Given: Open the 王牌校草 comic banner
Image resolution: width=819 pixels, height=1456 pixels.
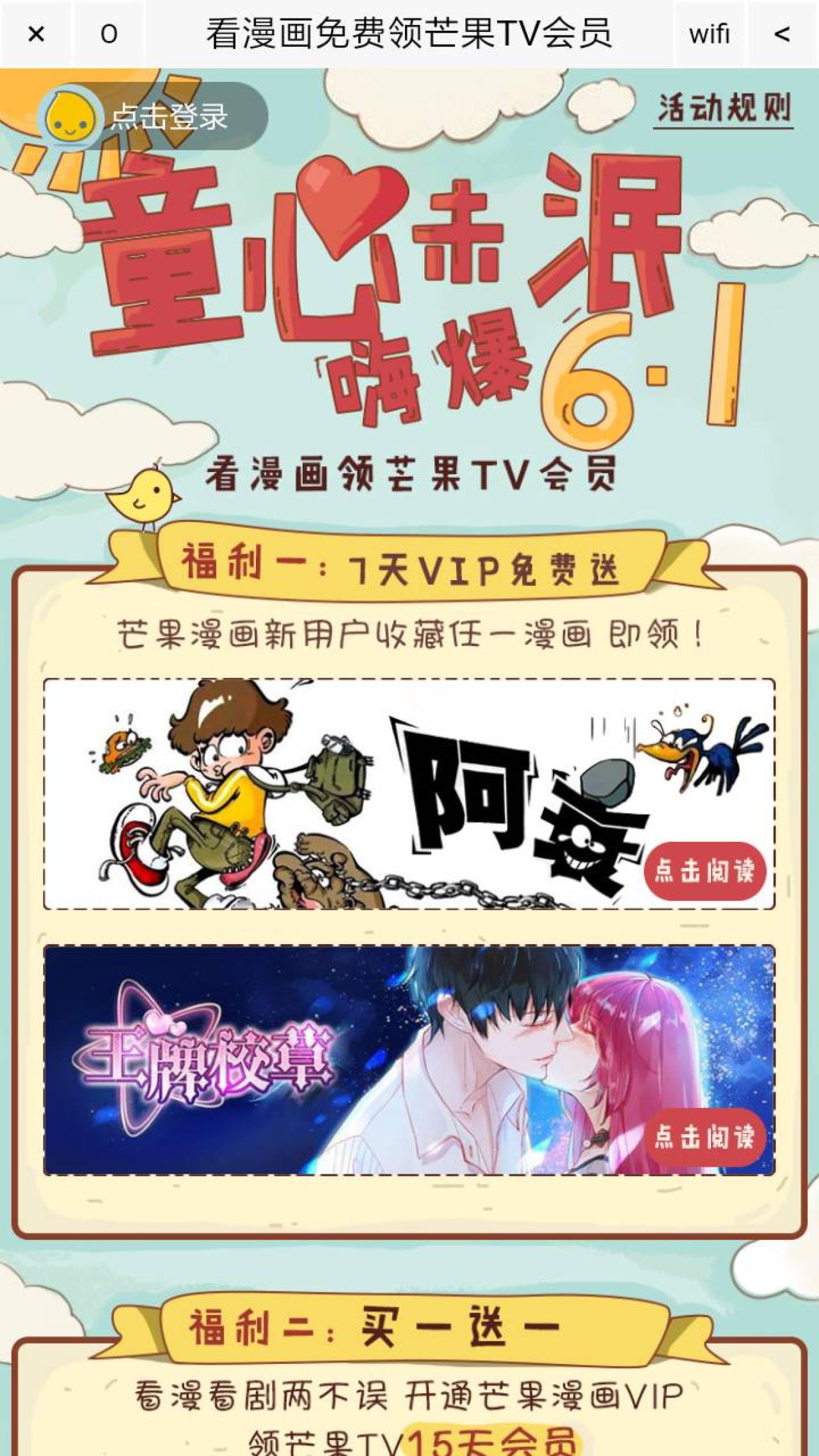Looking at the screenshot, I should tap(358, 1060).
